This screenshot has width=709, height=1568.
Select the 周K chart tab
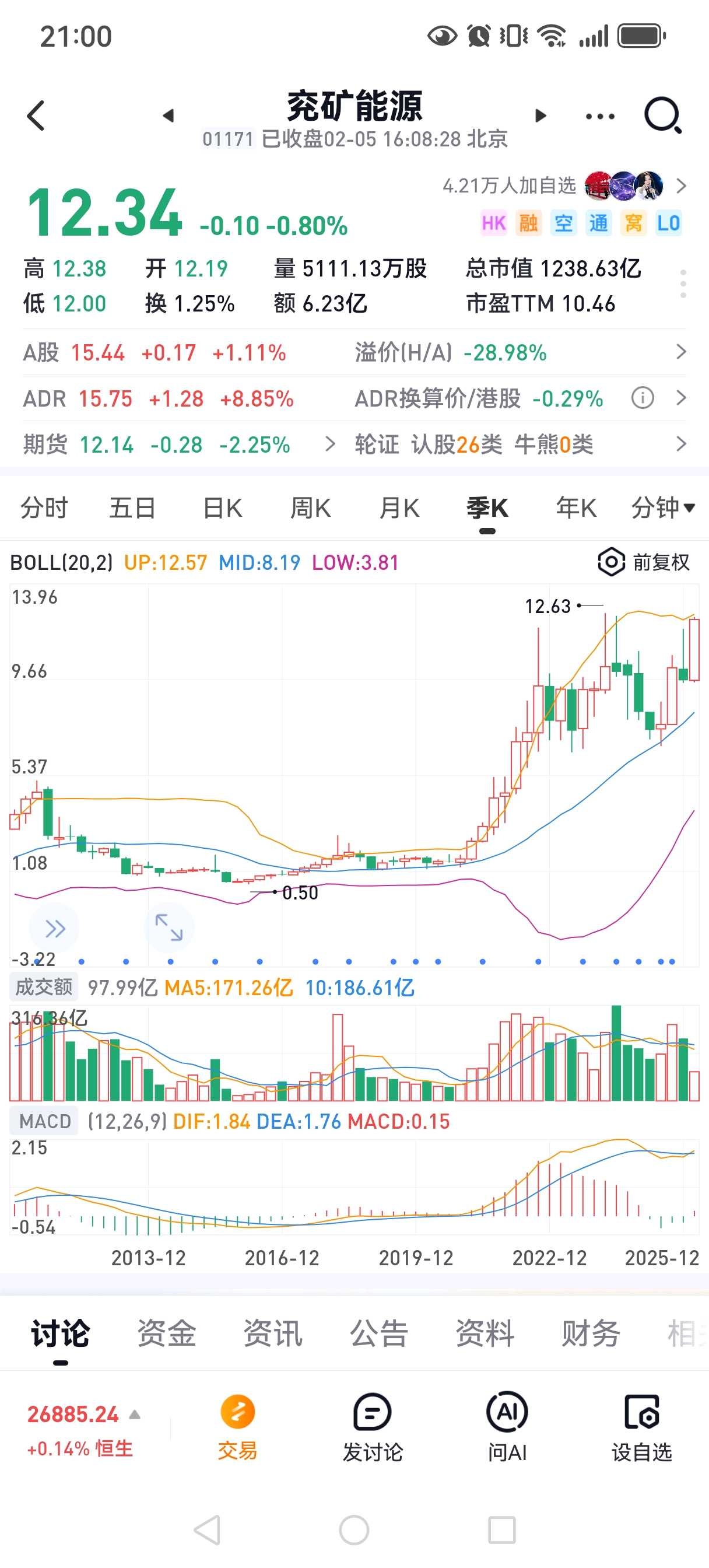point(310,508)
